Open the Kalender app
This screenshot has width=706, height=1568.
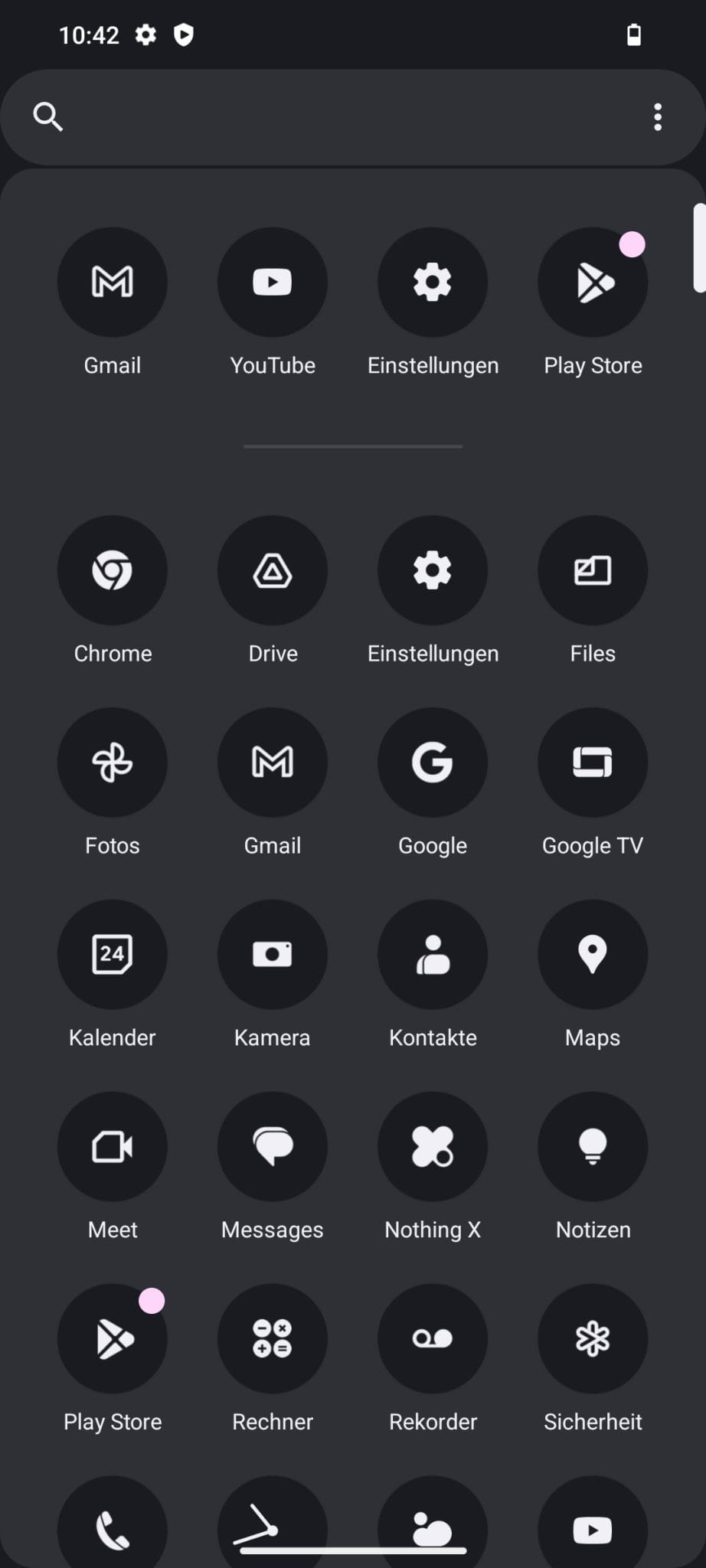click(113, 954)
